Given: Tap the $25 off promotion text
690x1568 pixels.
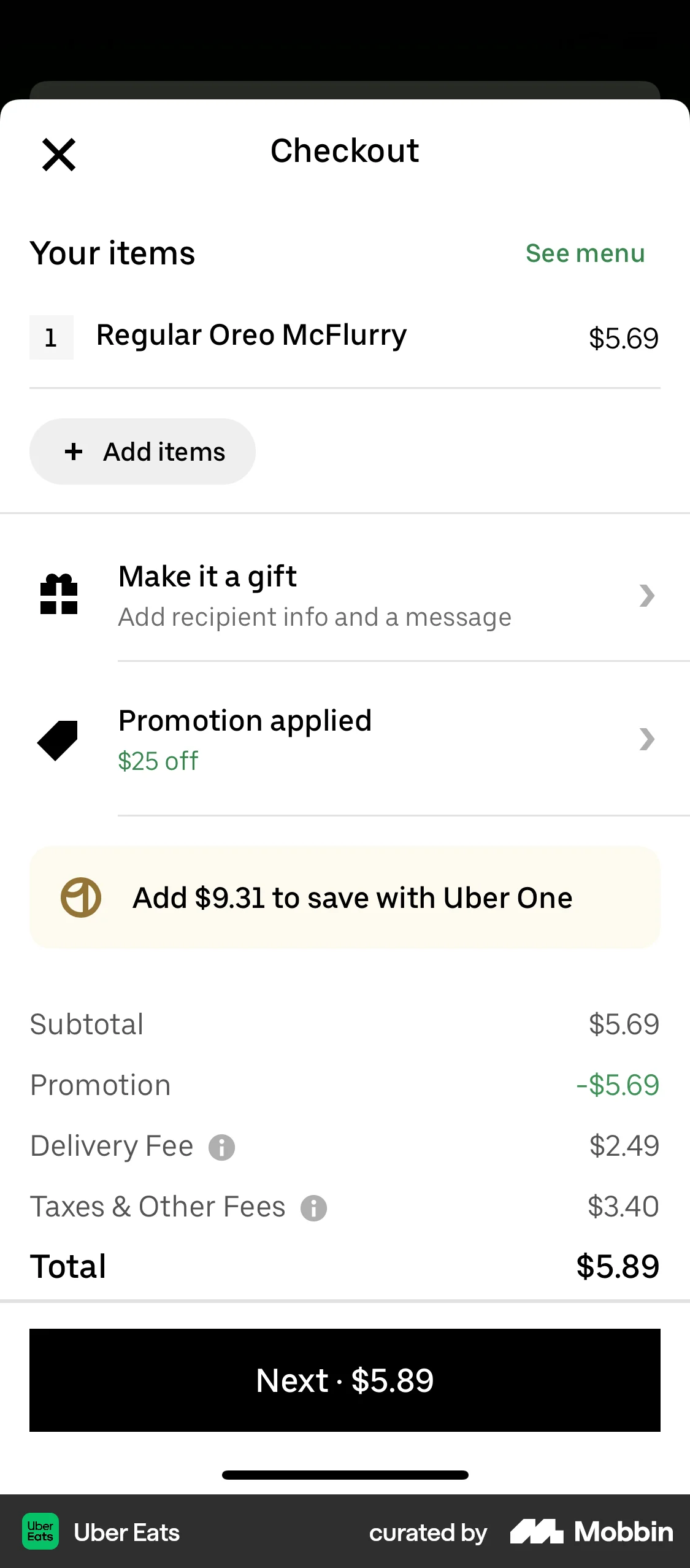Looking at the screenshot, I should (x=157, y=761).
